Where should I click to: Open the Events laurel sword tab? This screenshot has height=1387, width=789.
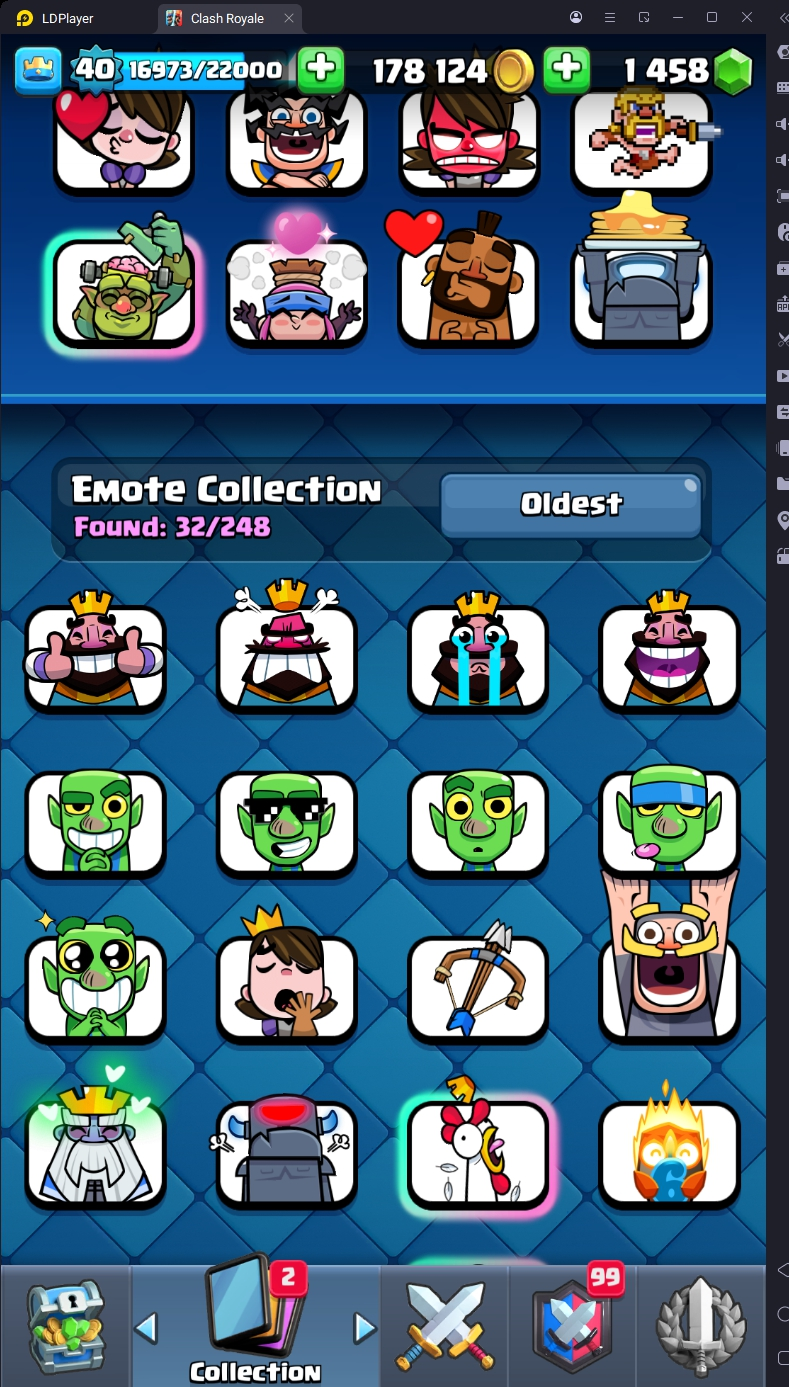[x=702, y=1327]
